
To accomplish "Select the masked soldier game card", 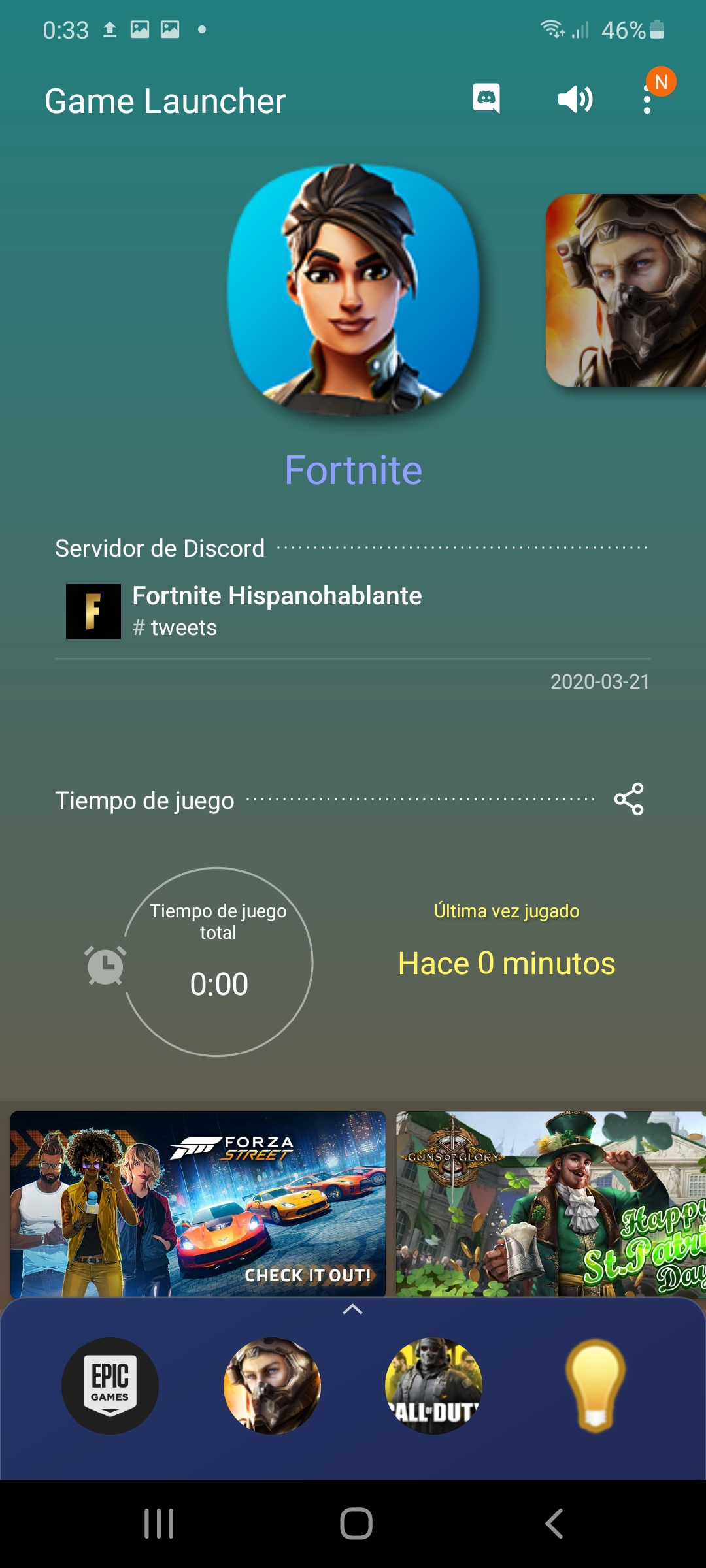I will tap(626, 290).
